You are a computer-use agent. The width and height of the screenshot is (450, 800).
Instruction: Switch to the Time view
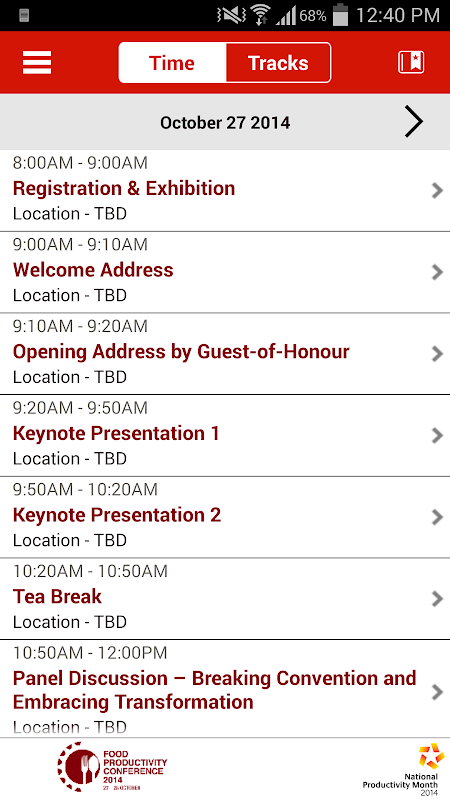(172, 63)
